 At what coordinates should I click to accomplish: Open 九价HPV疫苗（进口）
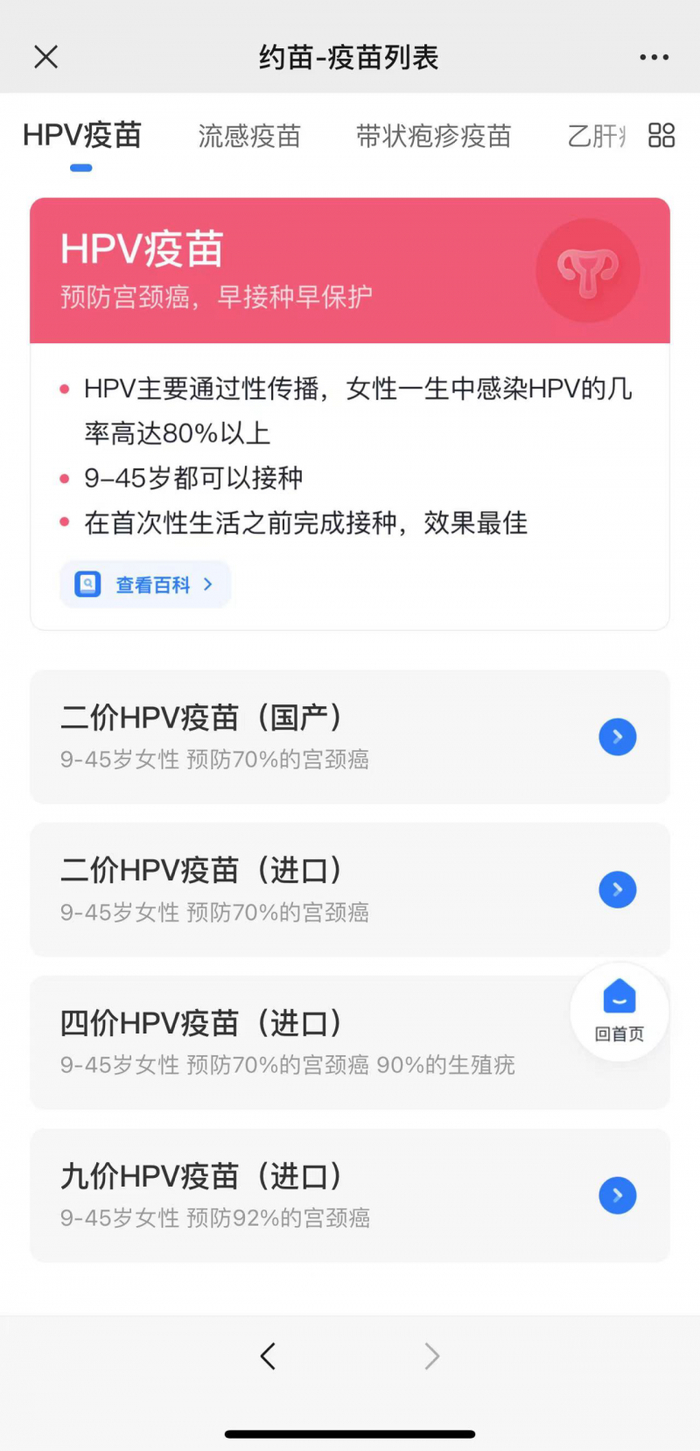350,1196
